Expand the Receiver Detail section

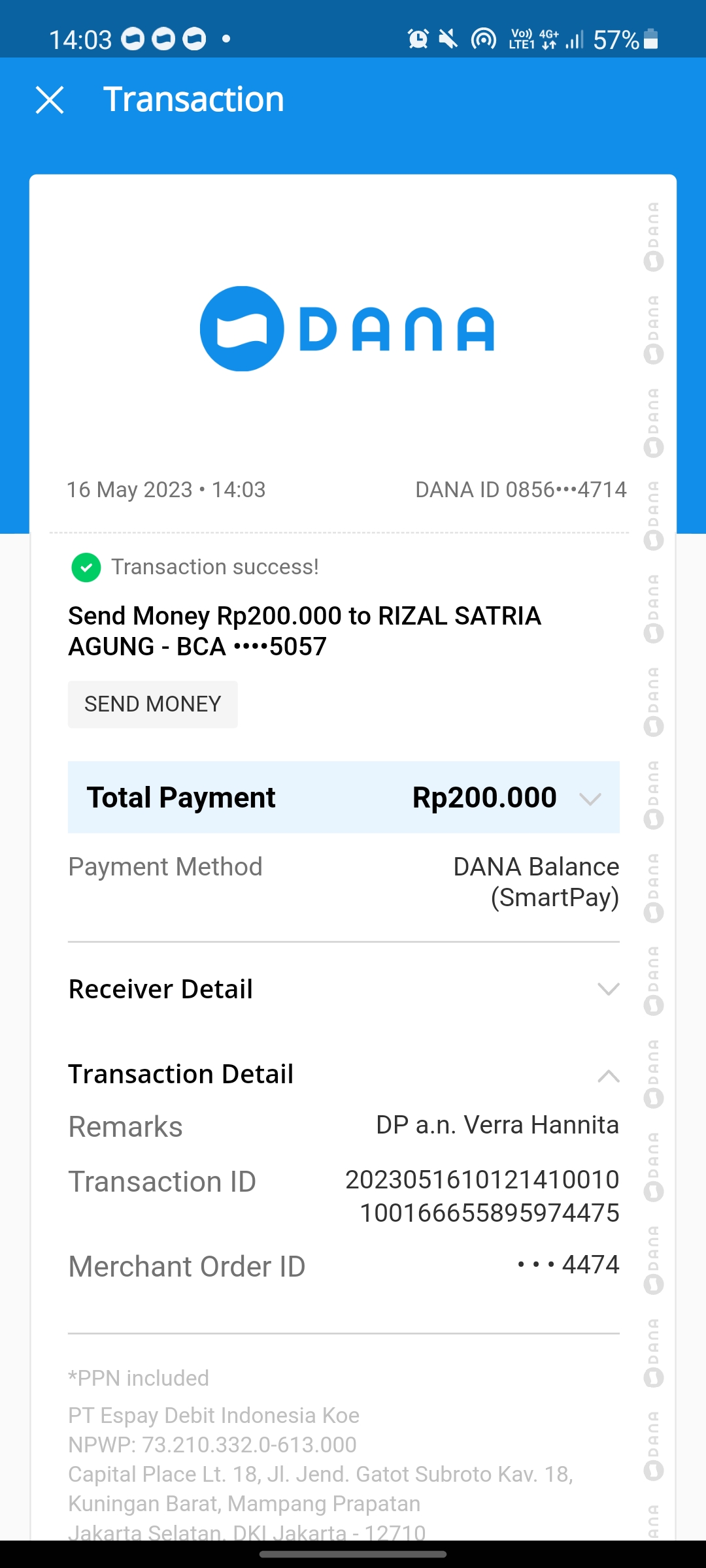pyautogui.click(x=608, y=989)
